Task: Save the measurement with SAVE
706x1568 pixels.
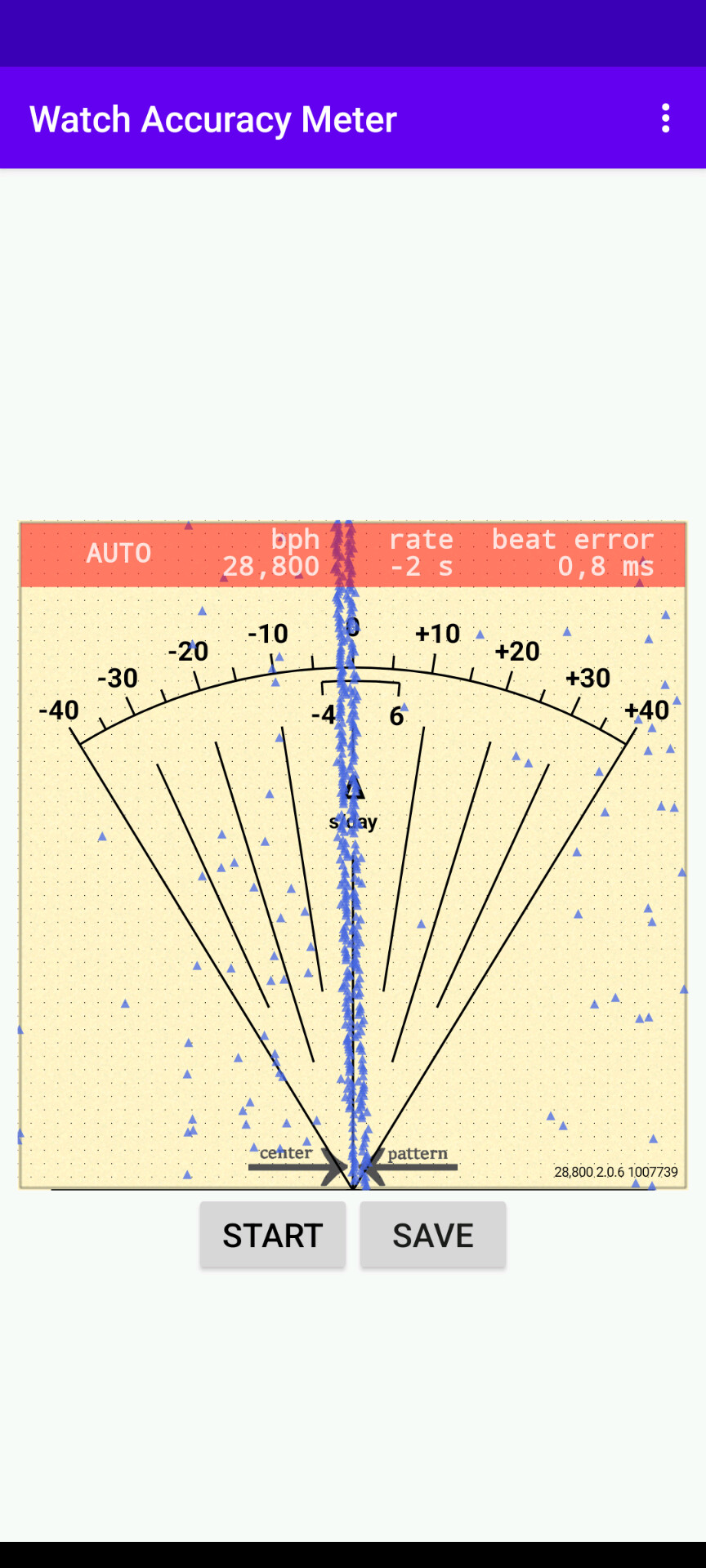Action: 433,1235
